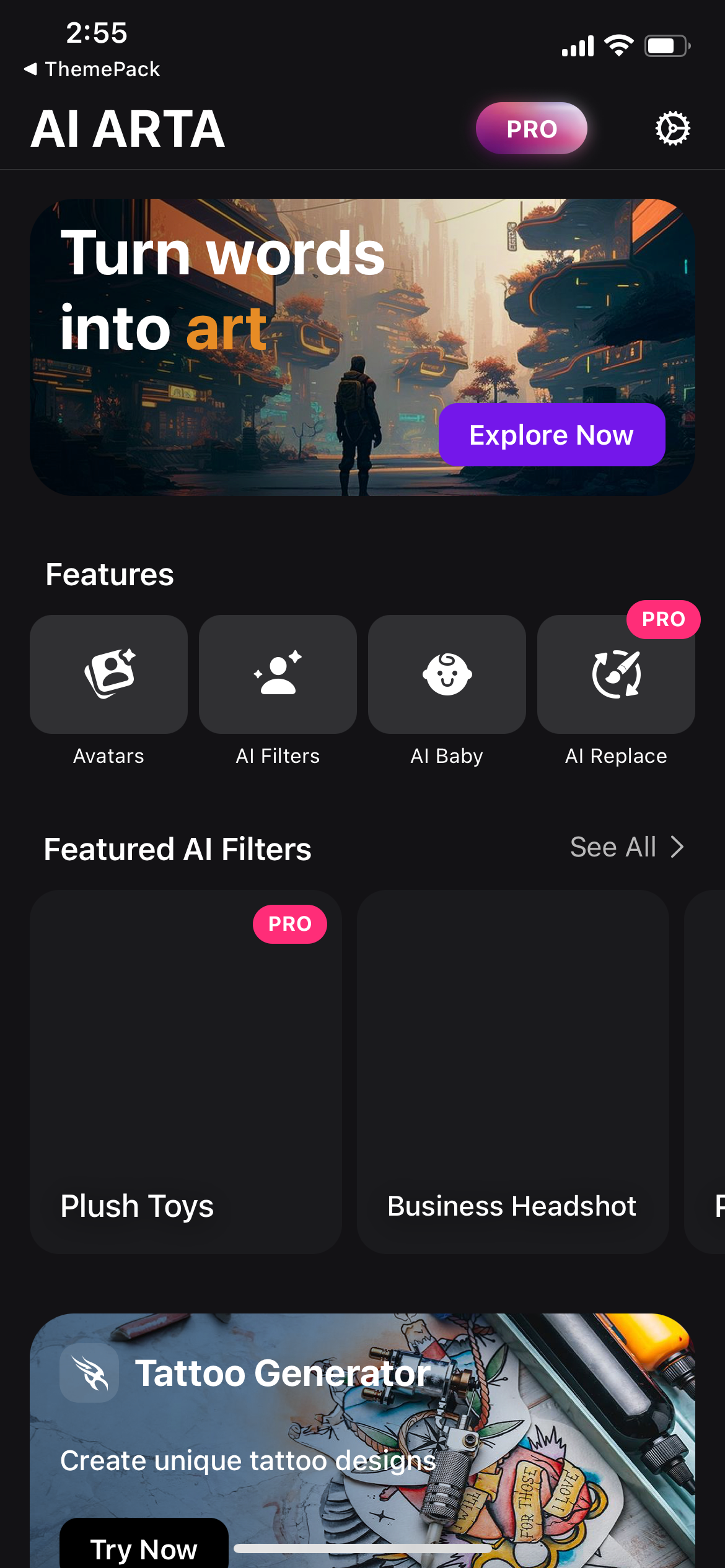Tap the Tattoo Generator bird icon

click(89, 1371)
